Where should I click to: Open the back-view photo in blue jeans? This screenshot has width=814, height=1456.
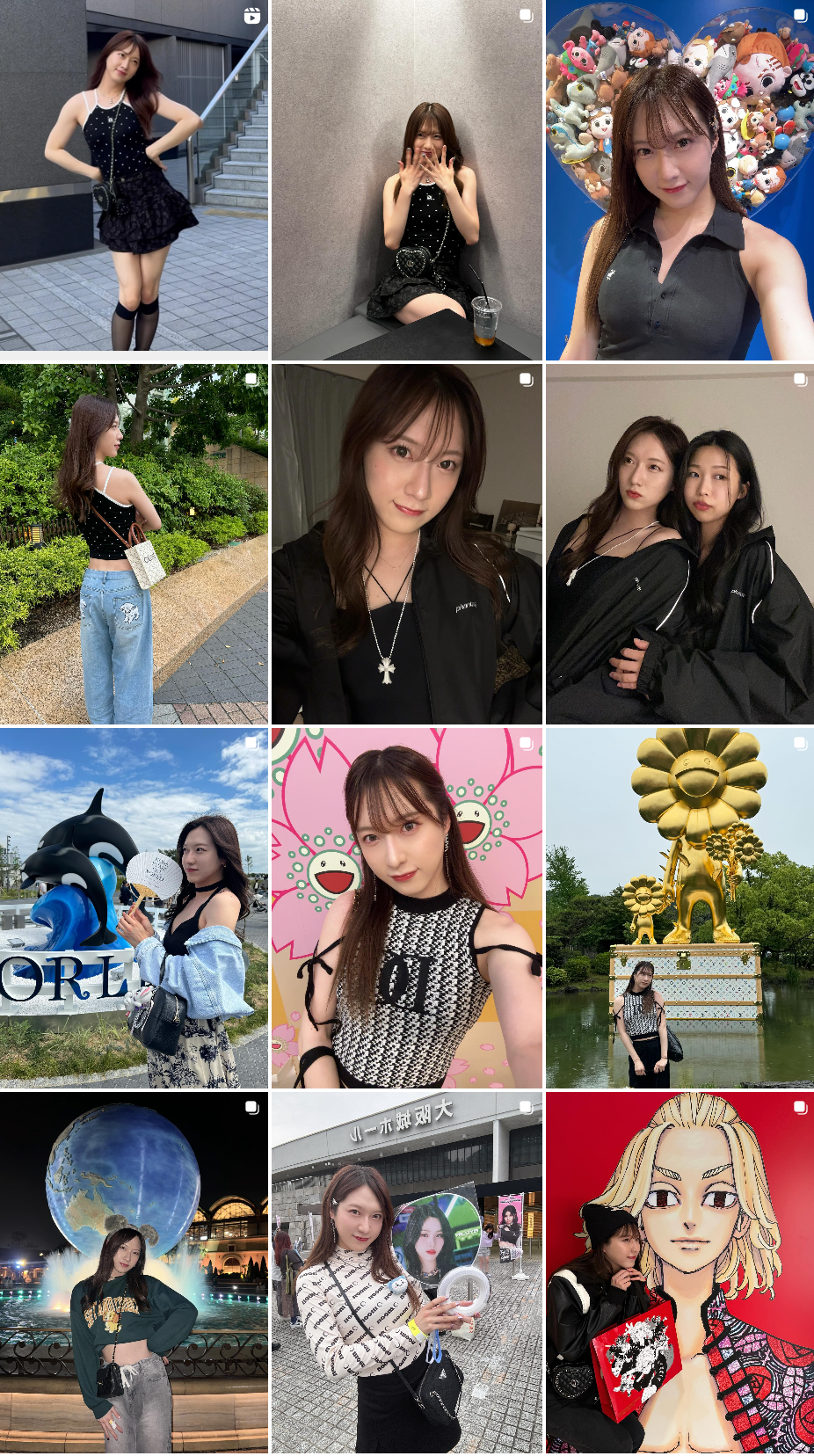point(134,544)
